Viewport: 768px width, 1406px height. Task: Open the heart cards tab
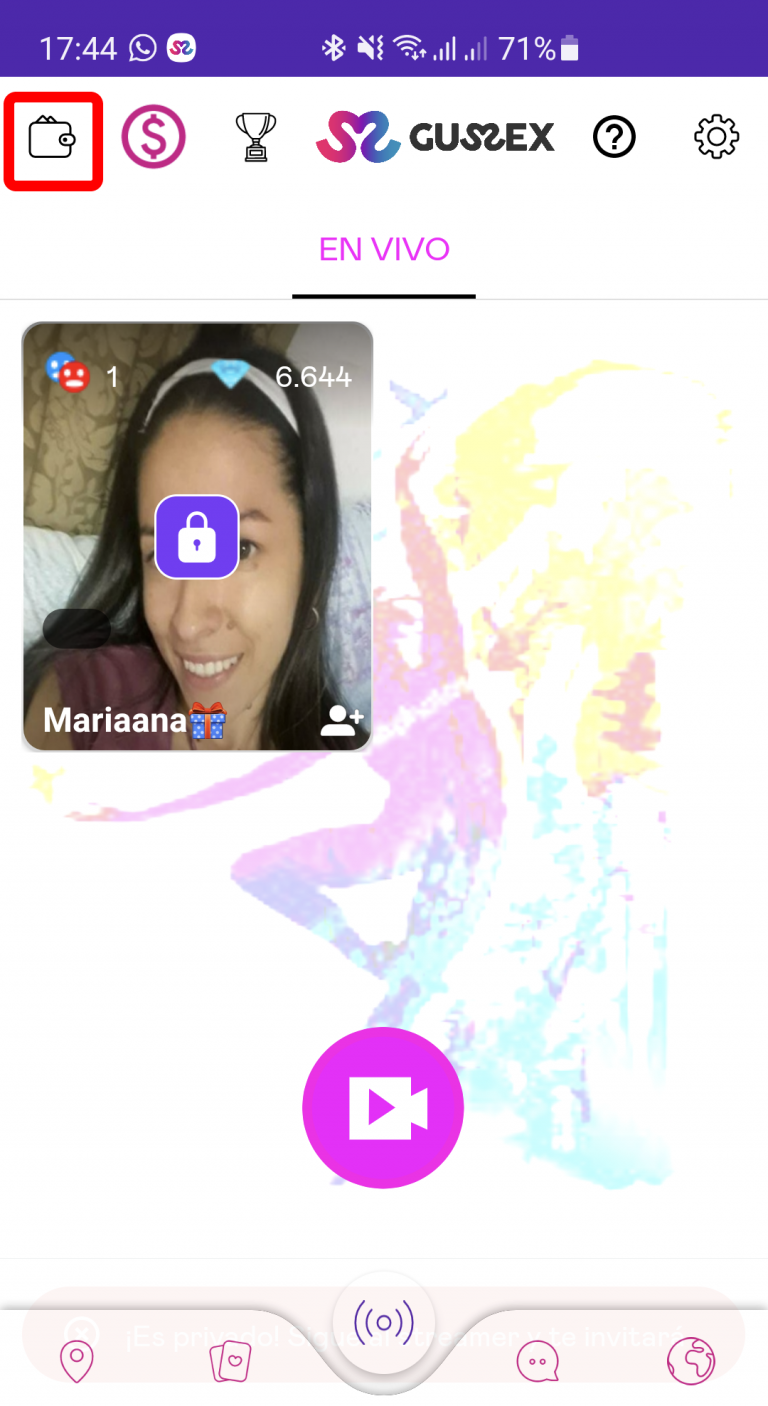click(230, 1362)
